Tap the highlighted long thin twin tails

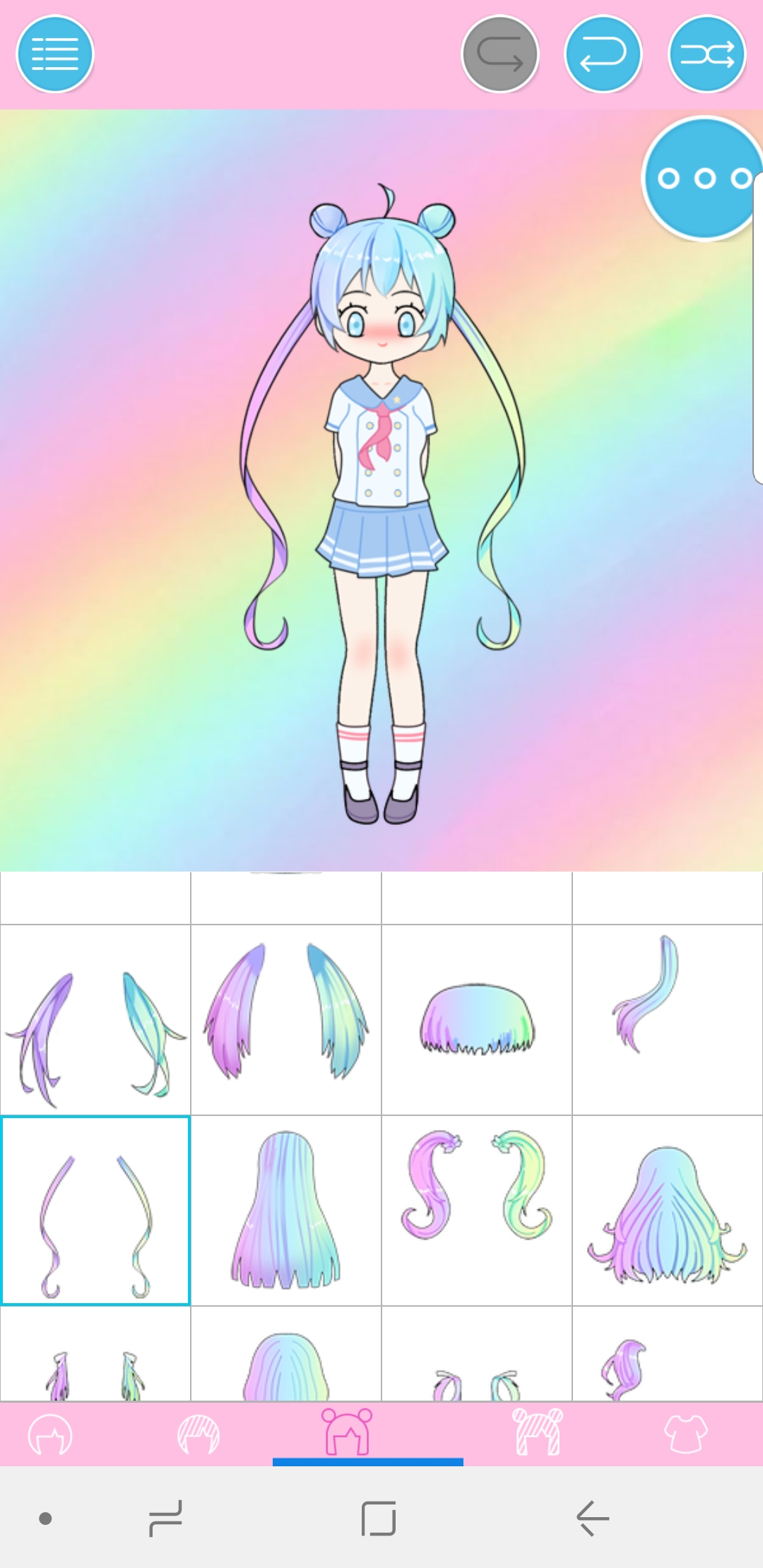tap(95, 1211)
